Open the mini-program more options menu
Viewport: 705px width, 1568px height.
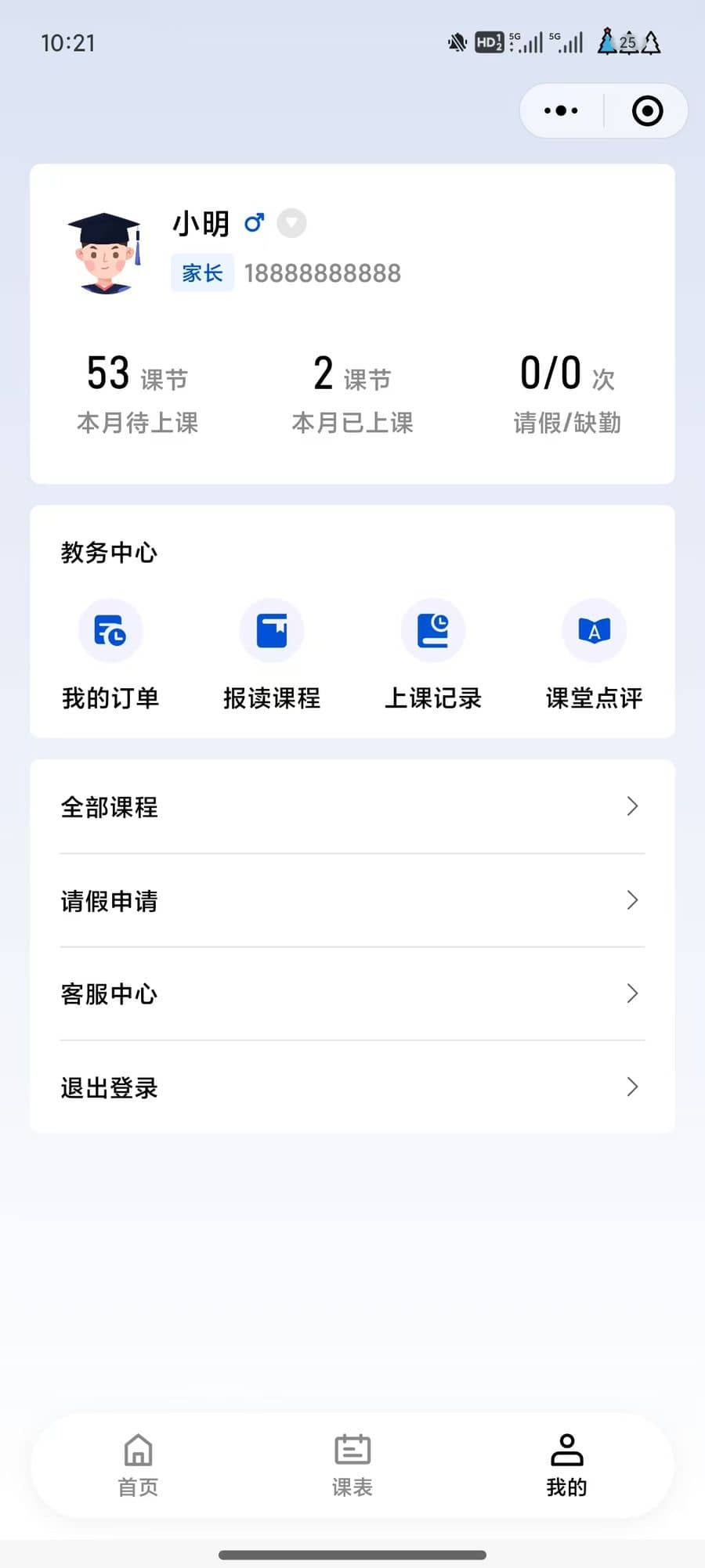[x=562, y=111]
